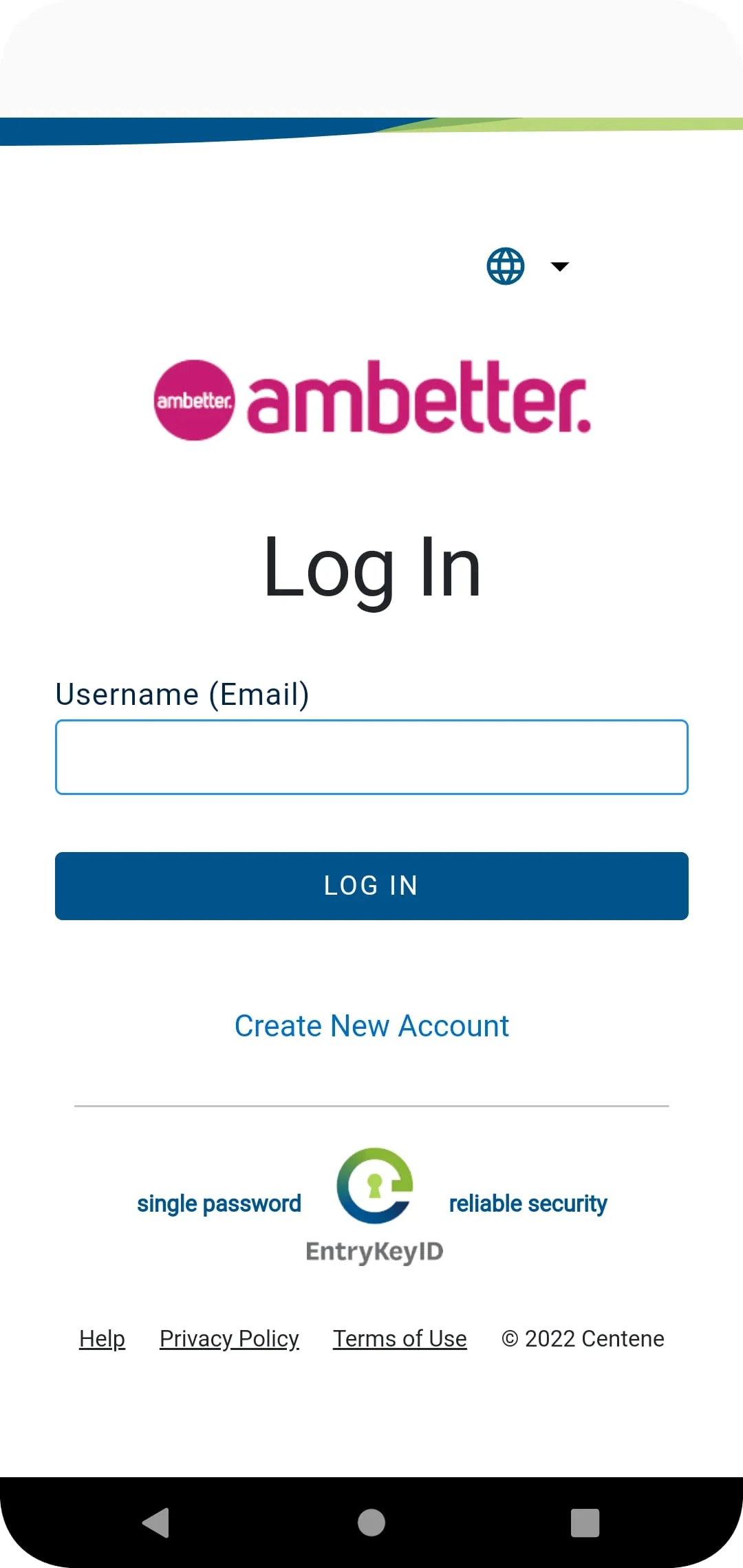Go back using system back button
Viewport: 743px width, 1568px height.
156,1523
